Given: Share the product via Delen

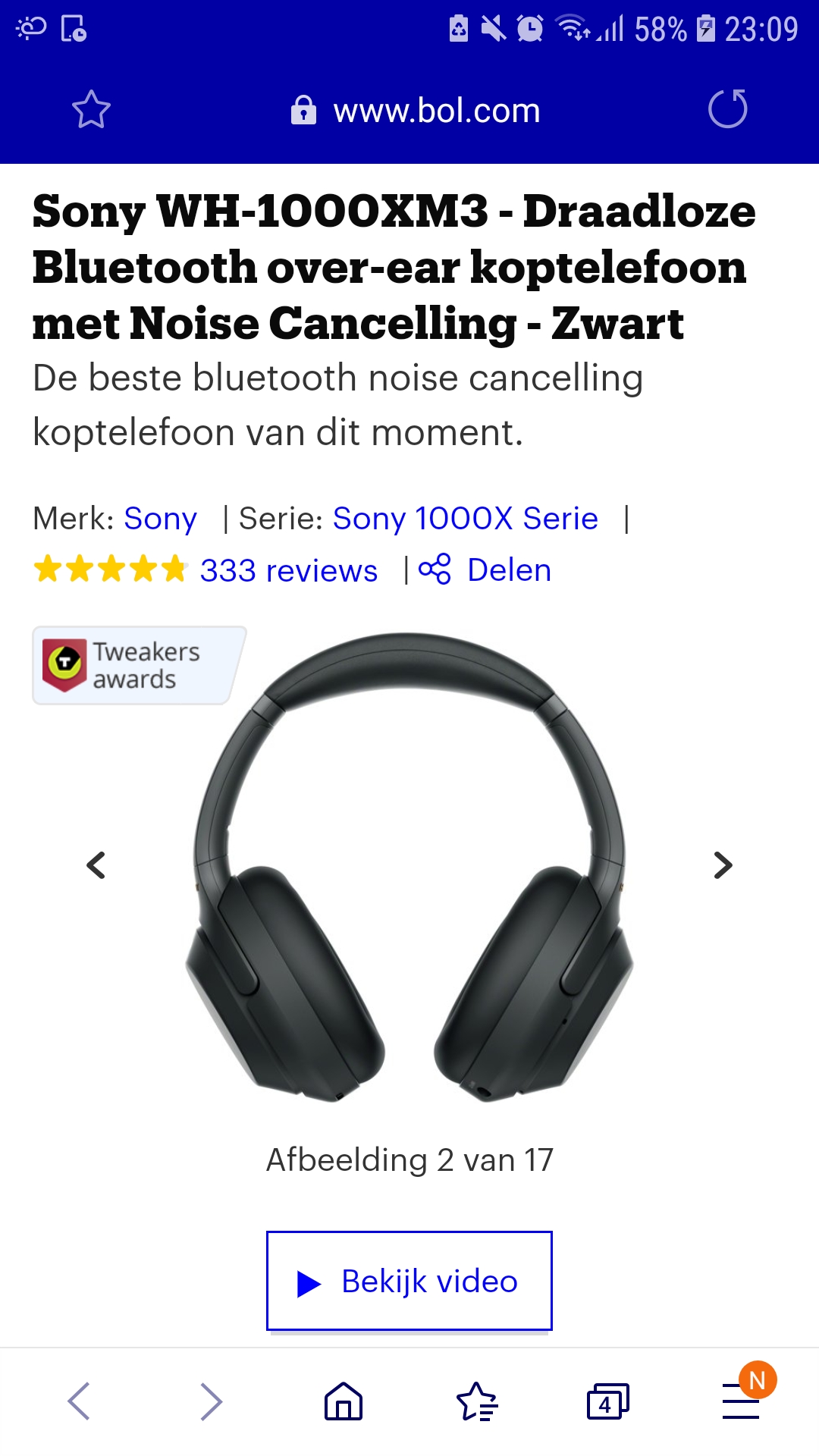Looking at the screenshot, I should pyautogui.click(x=485, y=570).
